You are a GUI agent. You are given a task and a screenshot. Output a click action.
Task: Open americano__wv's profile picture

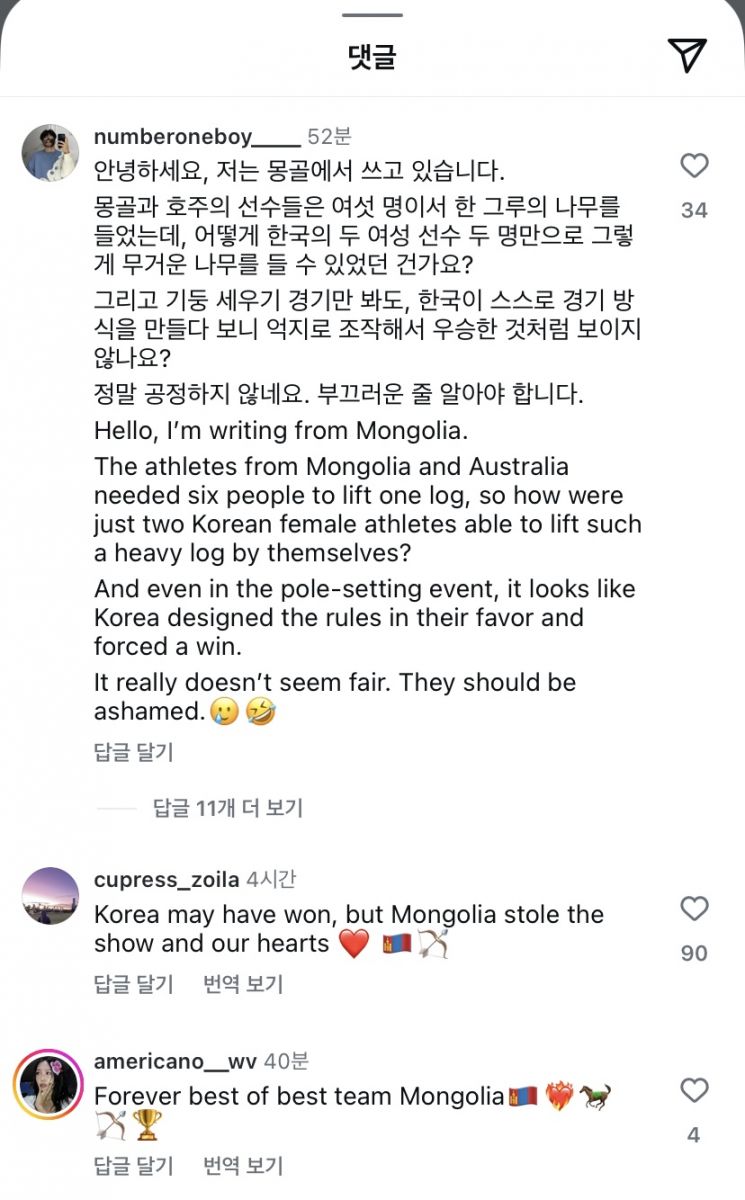click(48, 1084)
